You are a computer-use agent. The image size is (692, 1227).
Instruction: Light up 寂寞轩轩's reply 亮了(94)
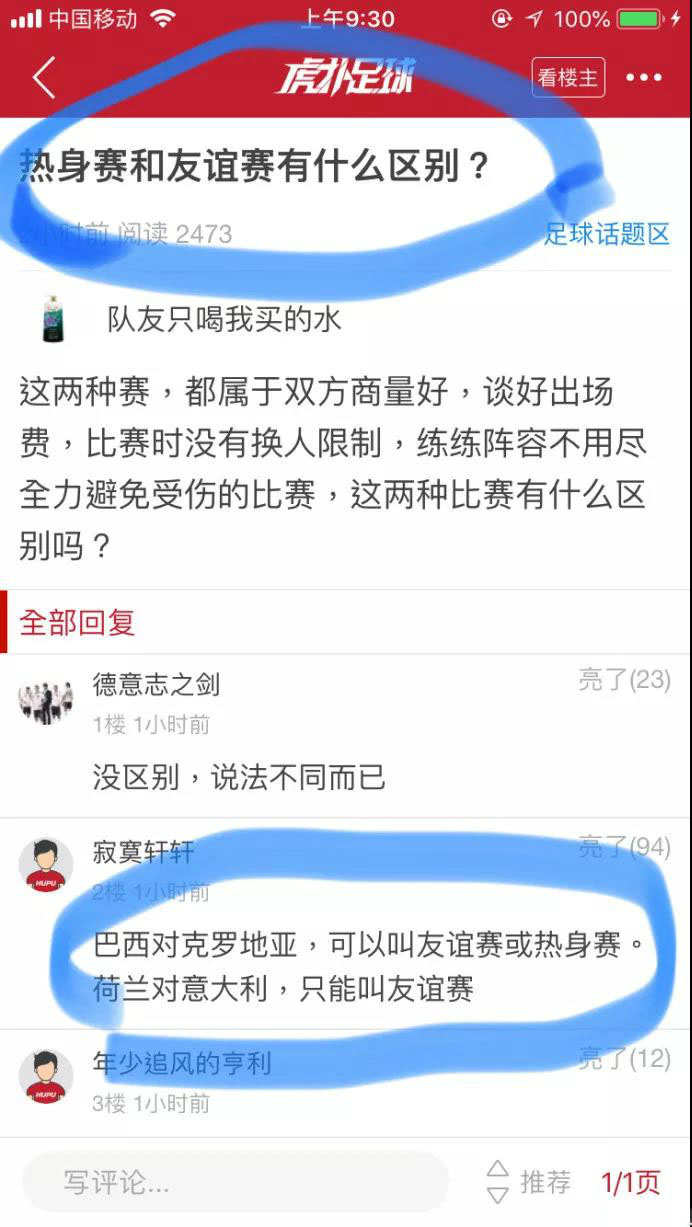pyautogui.click(x=624, y=848)
